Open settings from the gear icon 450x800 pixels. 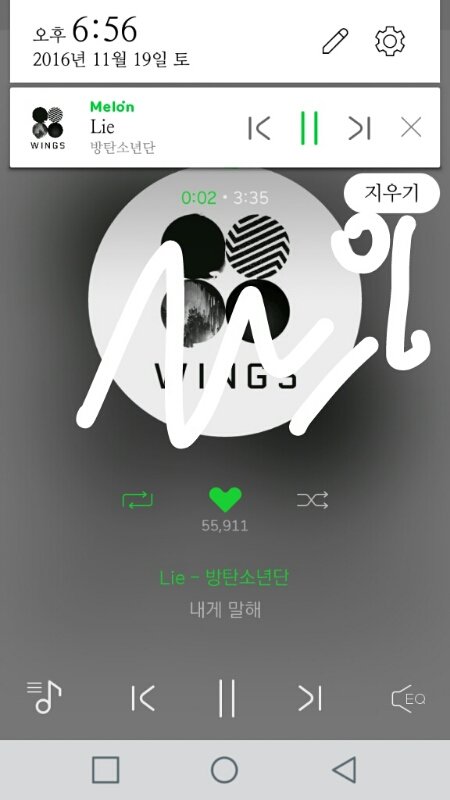390,41
